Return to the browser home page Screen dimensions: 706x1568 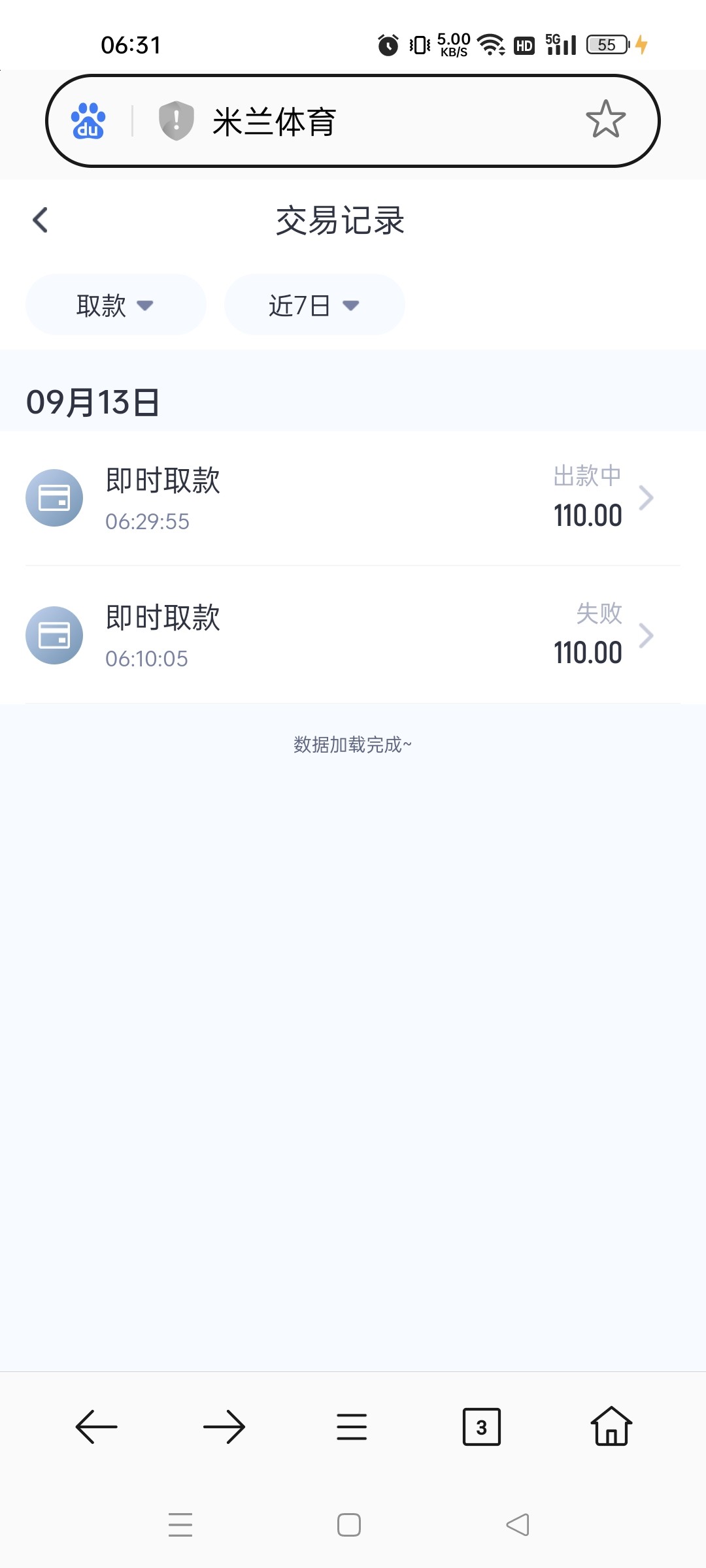point(611,1427)
